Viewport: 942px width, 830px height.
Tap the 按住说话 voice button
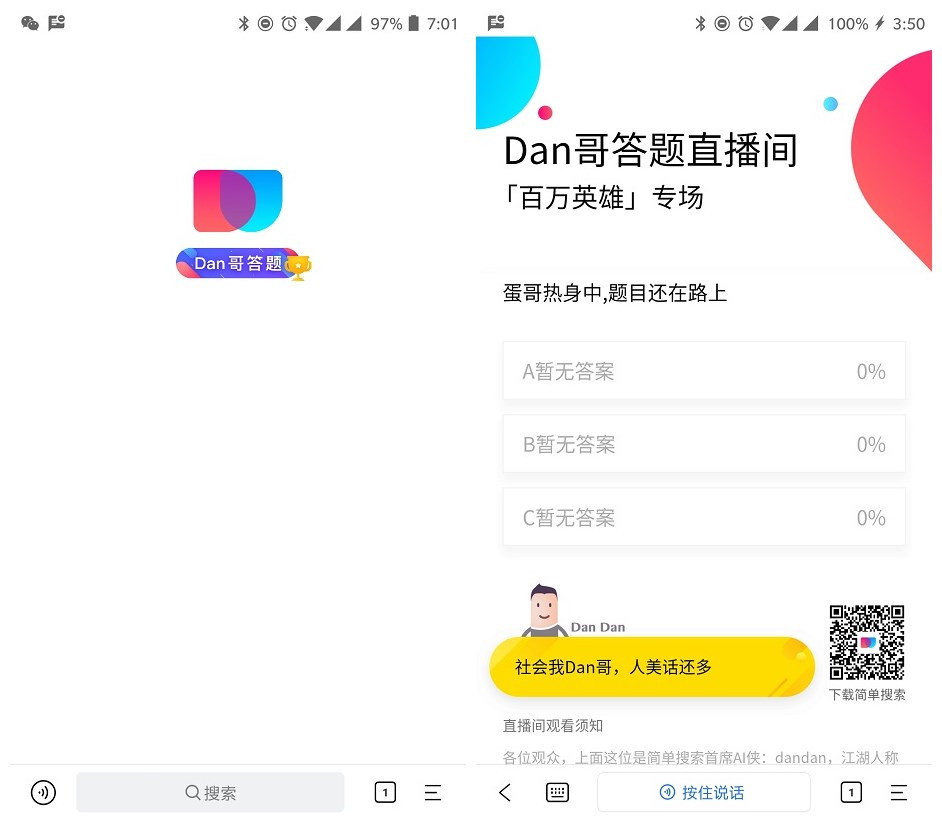pyautogui.click(x=703, y=793)
